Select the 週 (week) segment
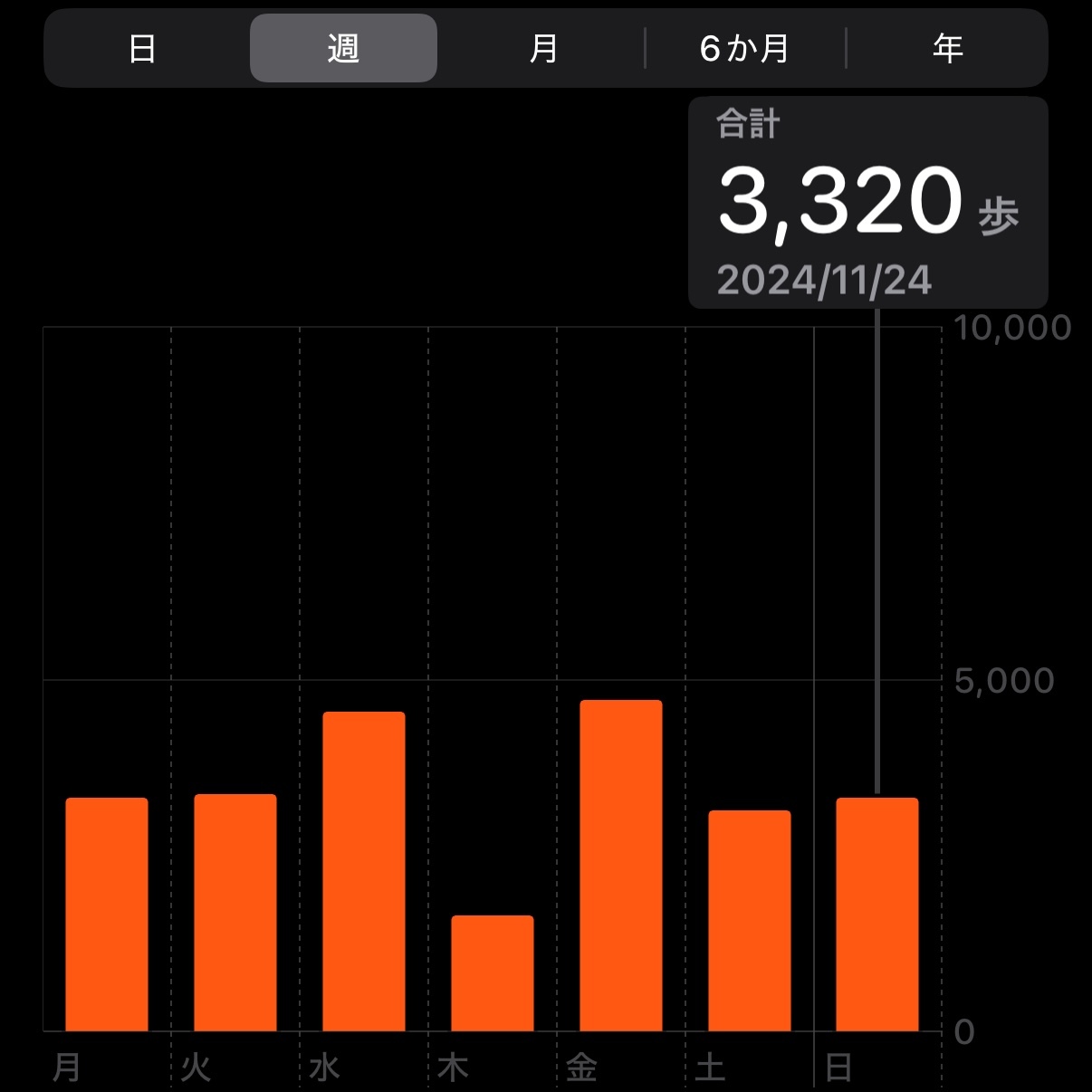The image size is (1092, 1092). point(343,49)
